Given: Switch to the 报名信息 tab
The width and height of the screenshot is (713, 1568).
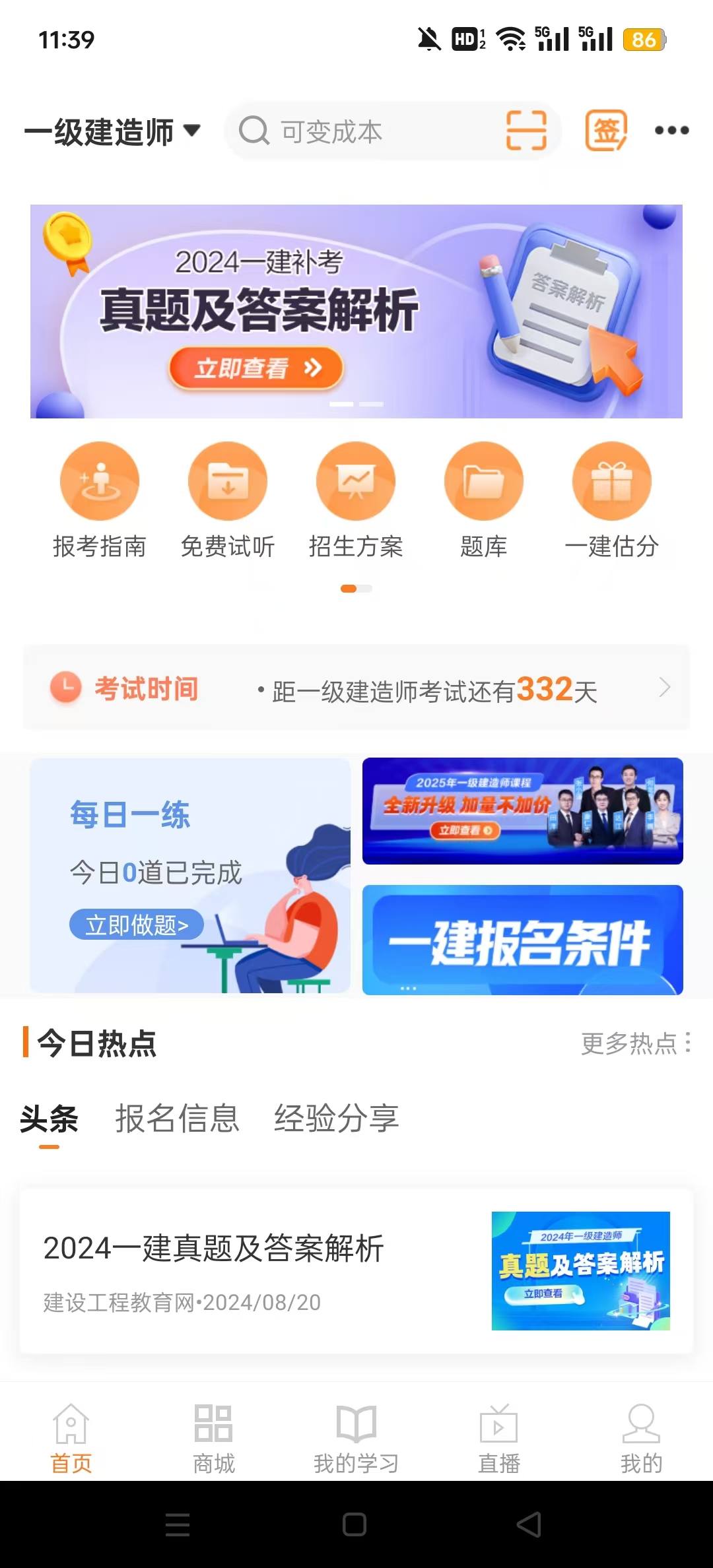Looking at the screenshot, I should [x=178, y=1117].
